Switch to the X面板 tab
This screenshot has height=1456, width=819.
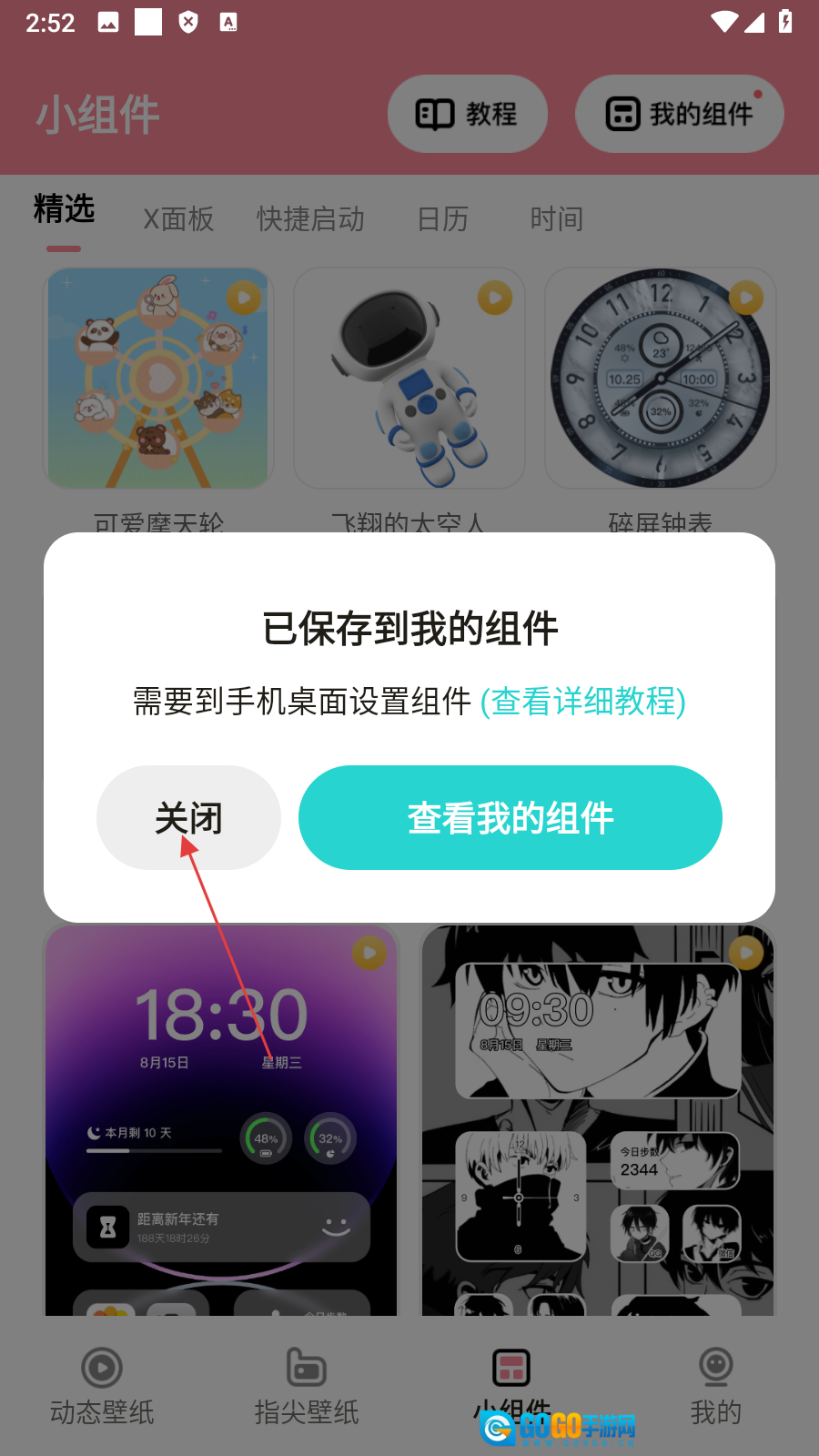(178, 218)
